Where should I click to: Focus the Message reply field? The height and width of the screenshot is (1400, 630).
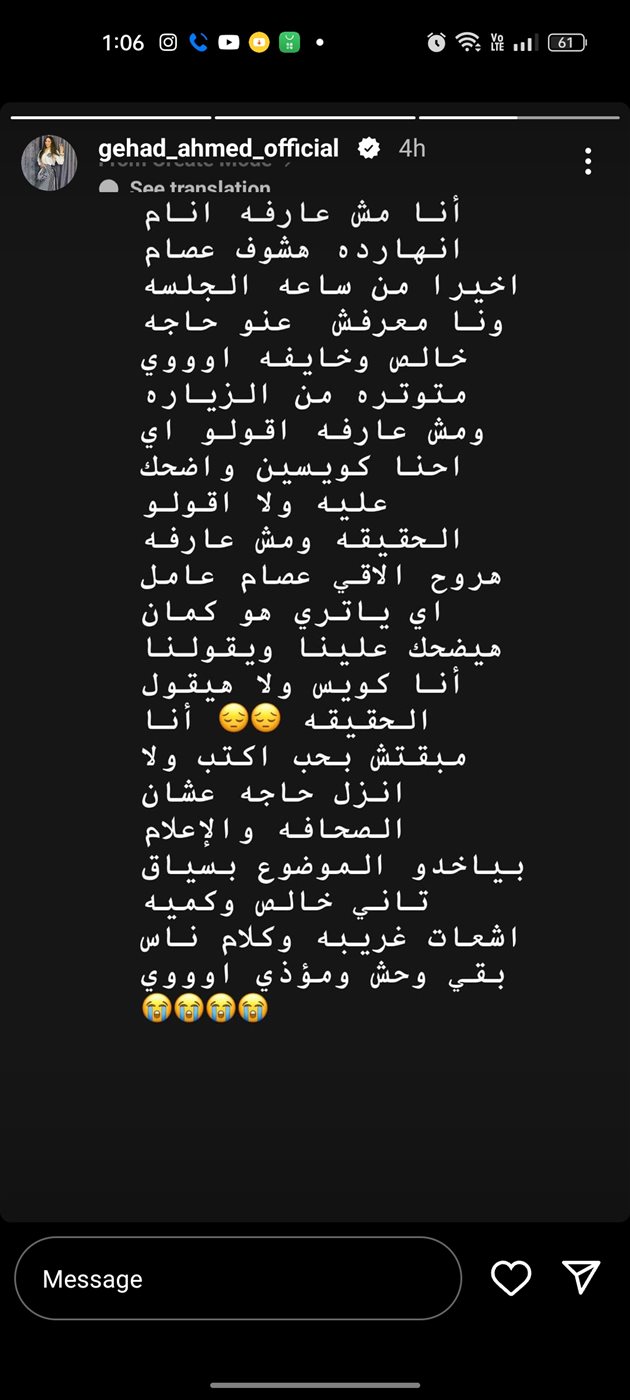(238, 1279)
